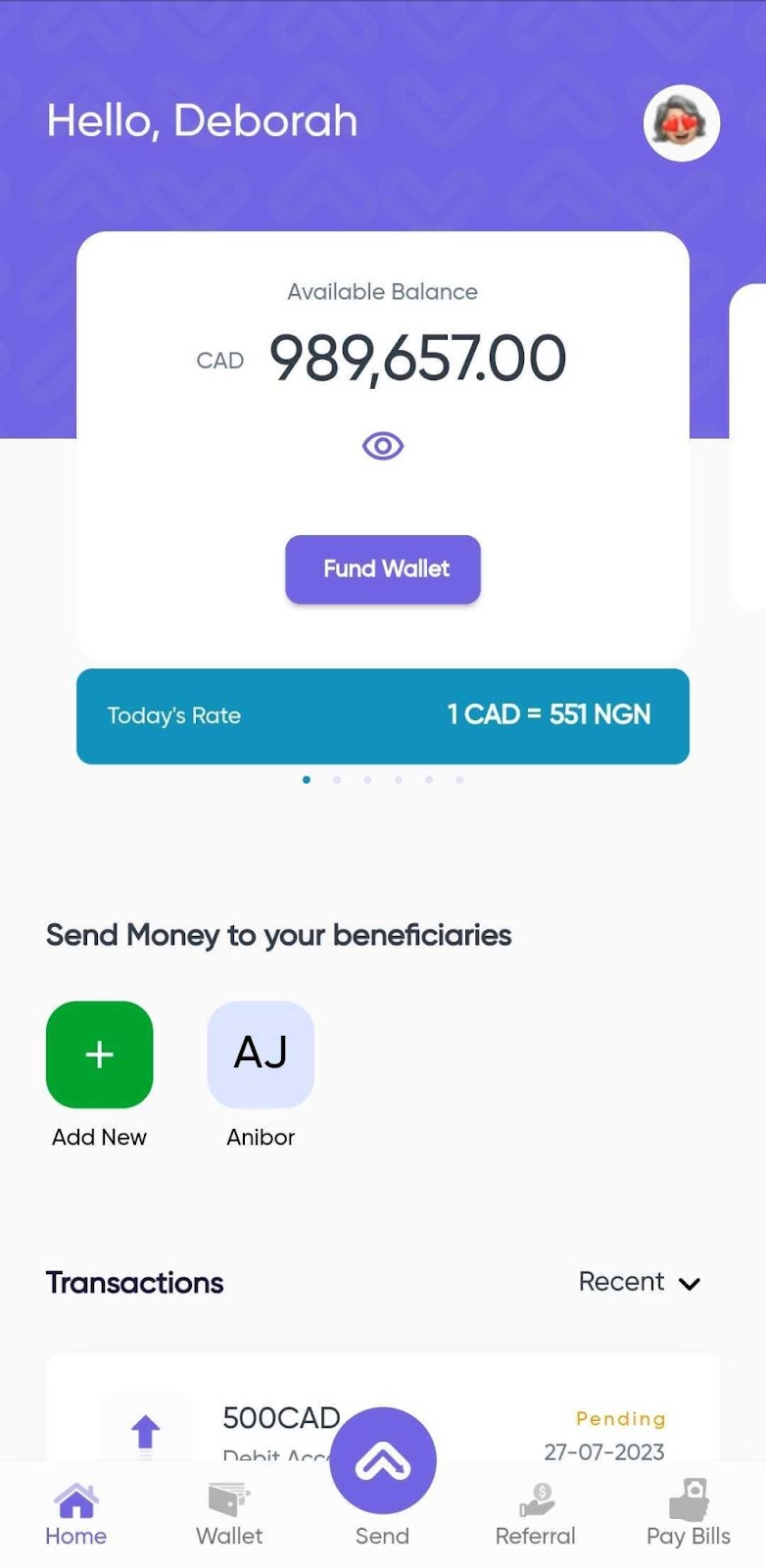Open Deborah's profile avatar
This screenshot has width=766, height=1568.
[x=681, y=123]
